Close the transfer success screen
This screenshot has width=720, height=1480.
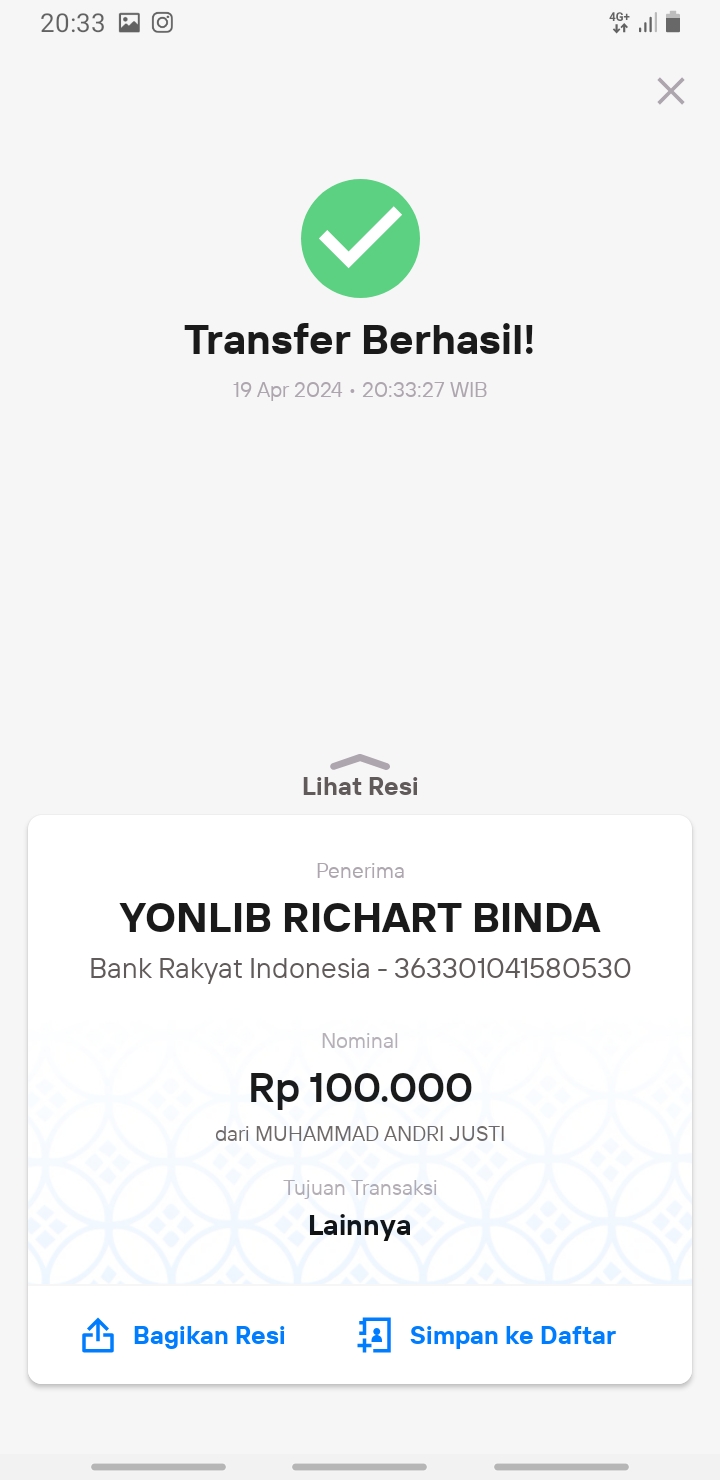point(670,91)
